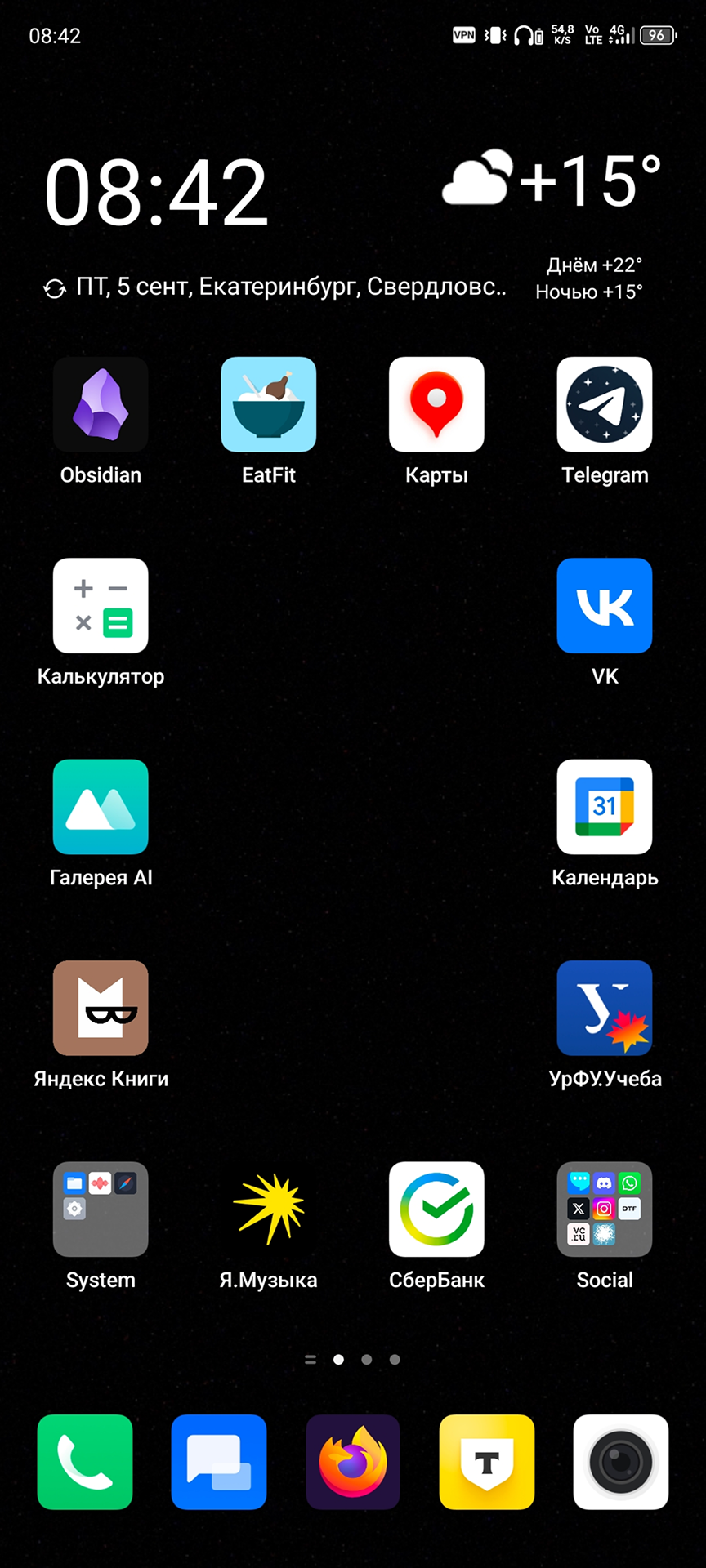Open the weather widget showing +15°
Viewport: 706px width, 1568px height.
click(552, 181)
